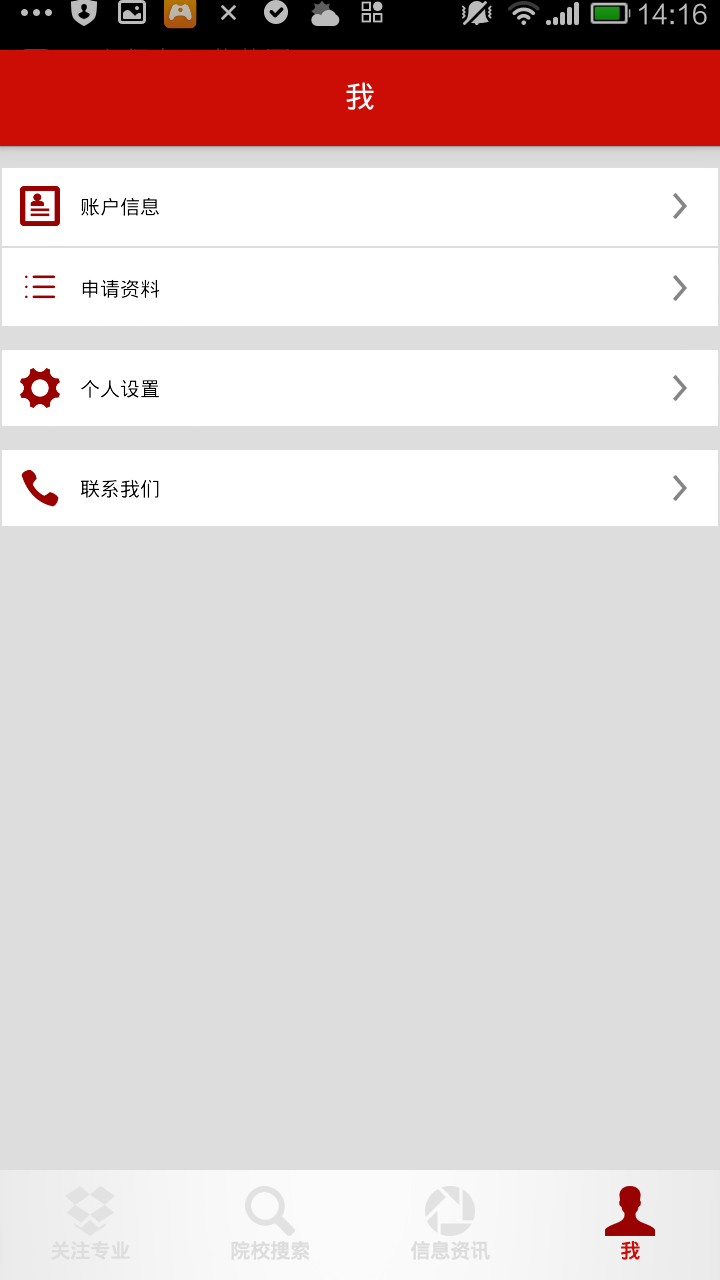Go to 个人设置 personal settings
The height and width of the screenshot is (1280, 720).
tap(360, 388)
